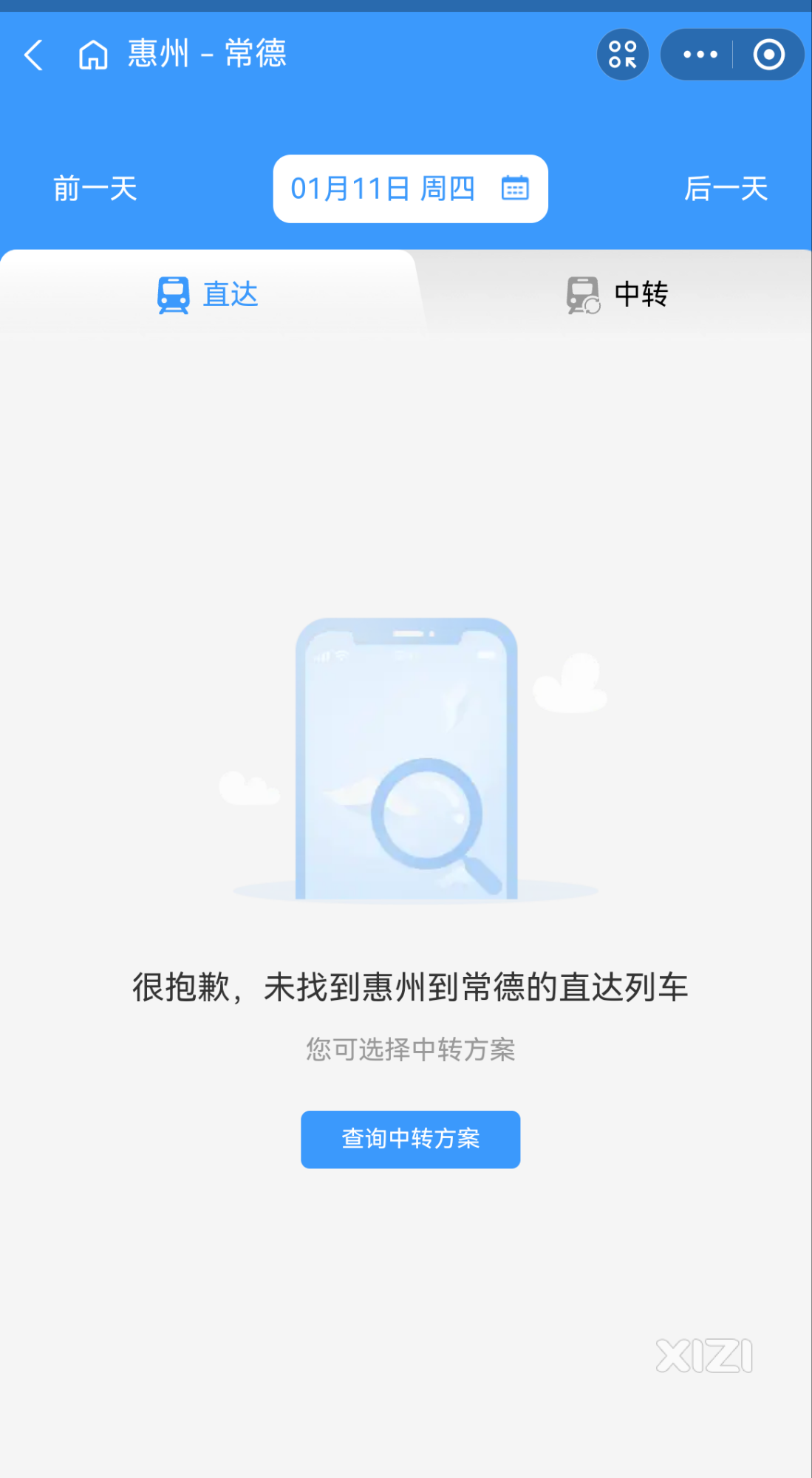
Task: Switch to the 中转 transfer tab
Action: click(618, 294)
